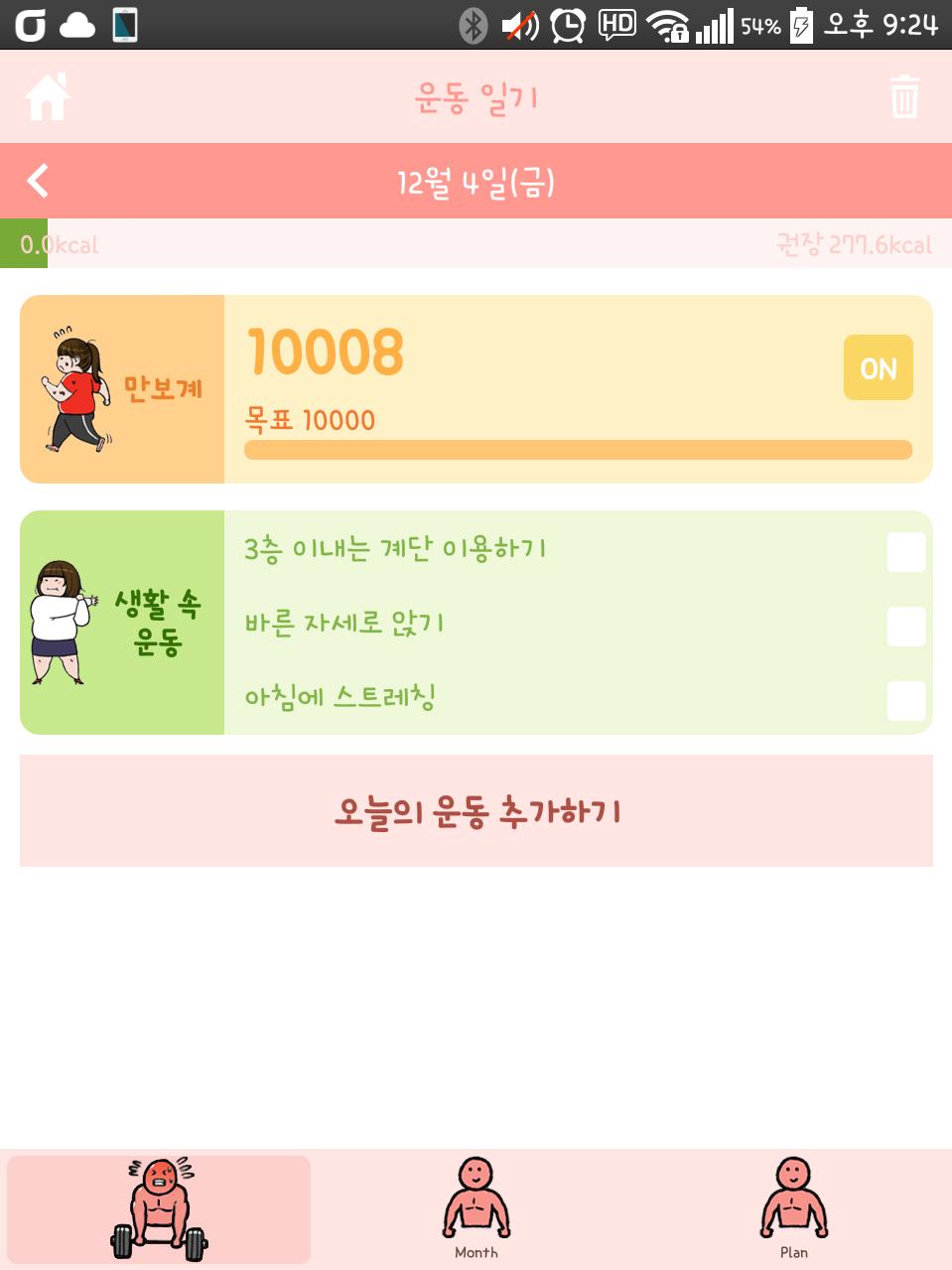The height and width of the screenshot is (1270, 952).
Task: Check 3층 이내는 계단 이용하기
Action: (x=905, y=552)
